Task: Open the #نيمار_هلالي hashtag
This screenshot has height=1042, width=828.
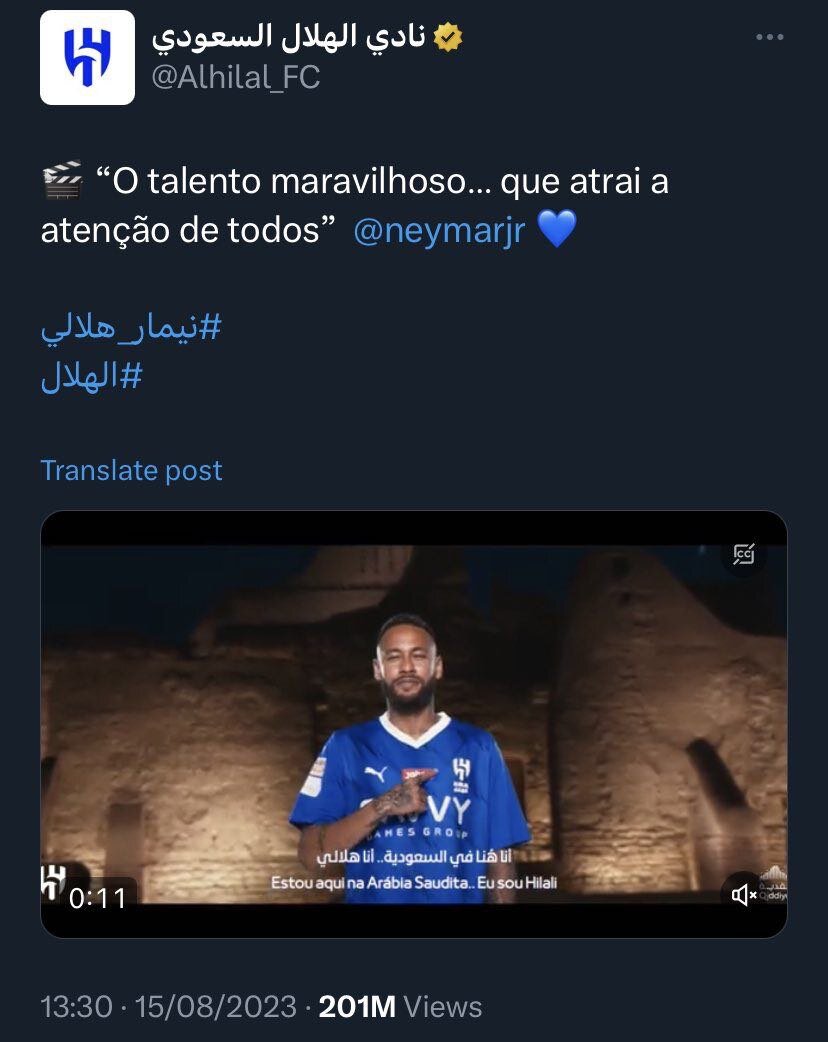Action: point(130,328)
